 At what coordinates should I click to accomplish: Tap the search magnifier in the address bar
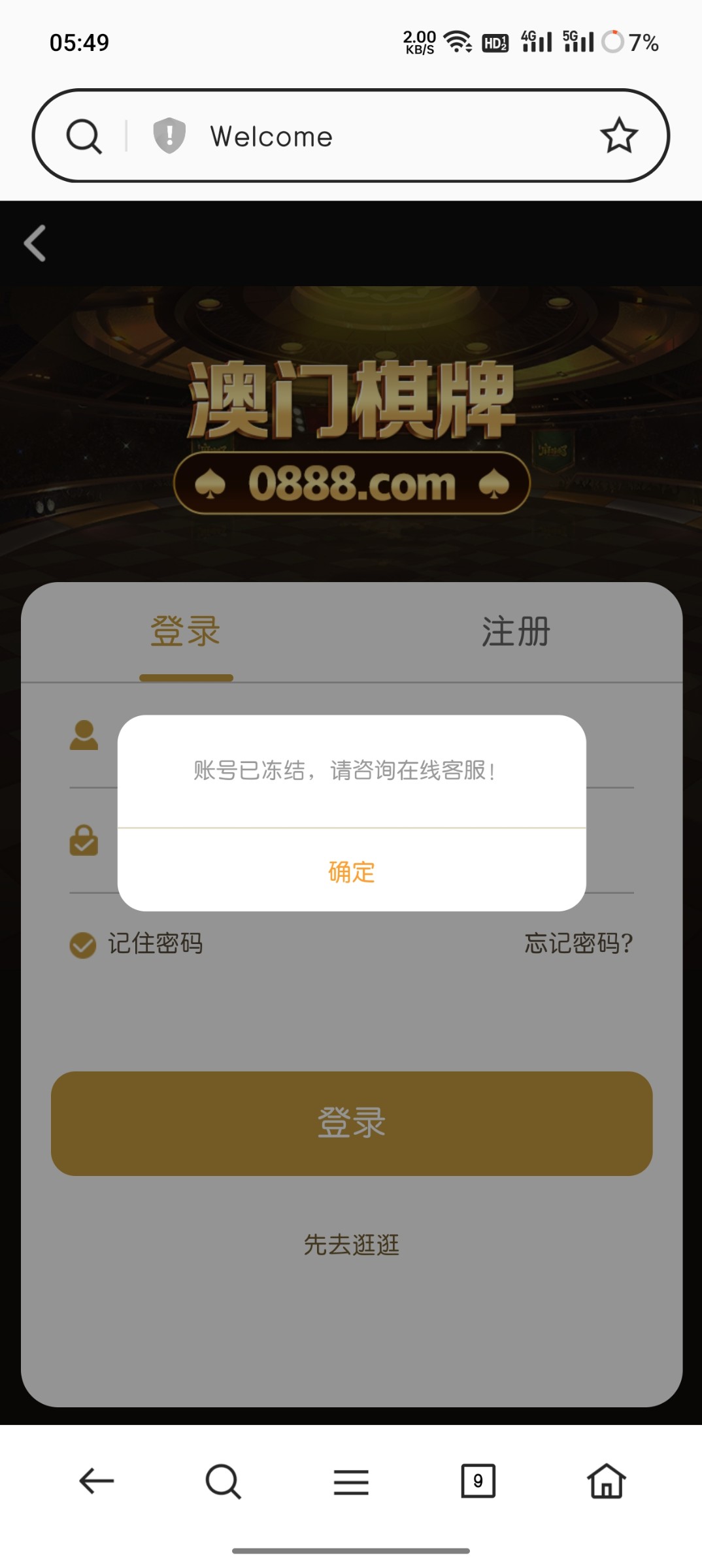pyautogui.click(x=84, y=136)
